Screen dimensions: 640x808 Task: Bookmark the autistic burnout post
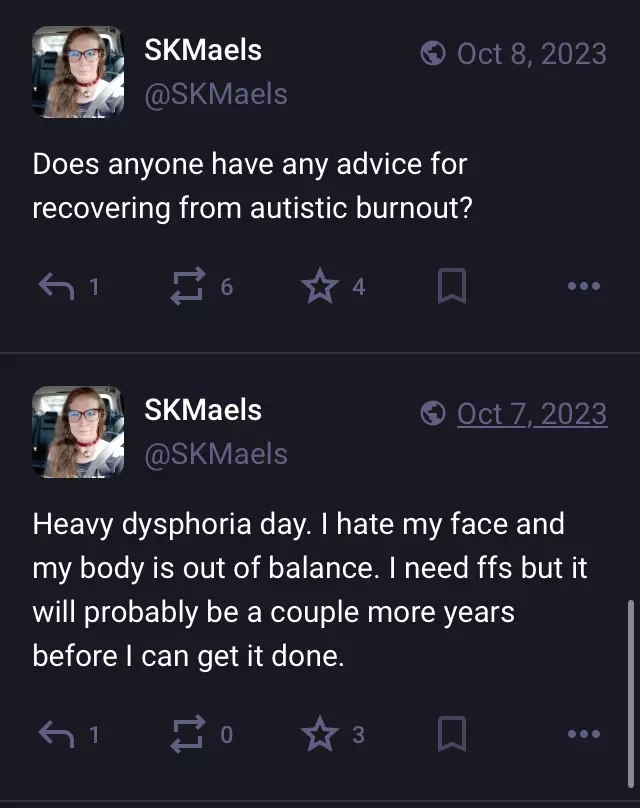452,288
